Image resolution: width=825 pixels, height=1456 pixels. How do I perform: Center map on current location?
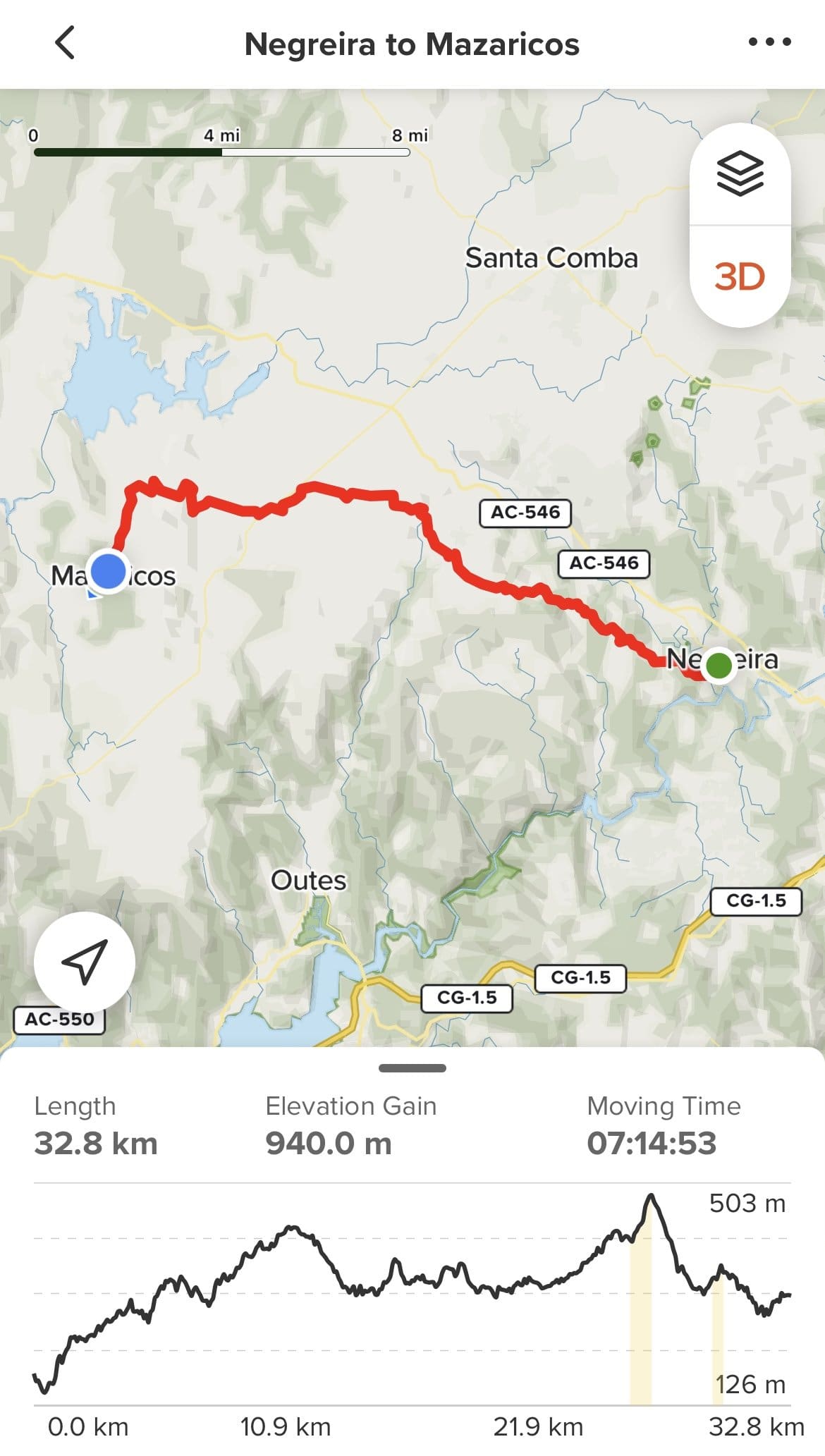pyautogui.click(x=85, y=962)
